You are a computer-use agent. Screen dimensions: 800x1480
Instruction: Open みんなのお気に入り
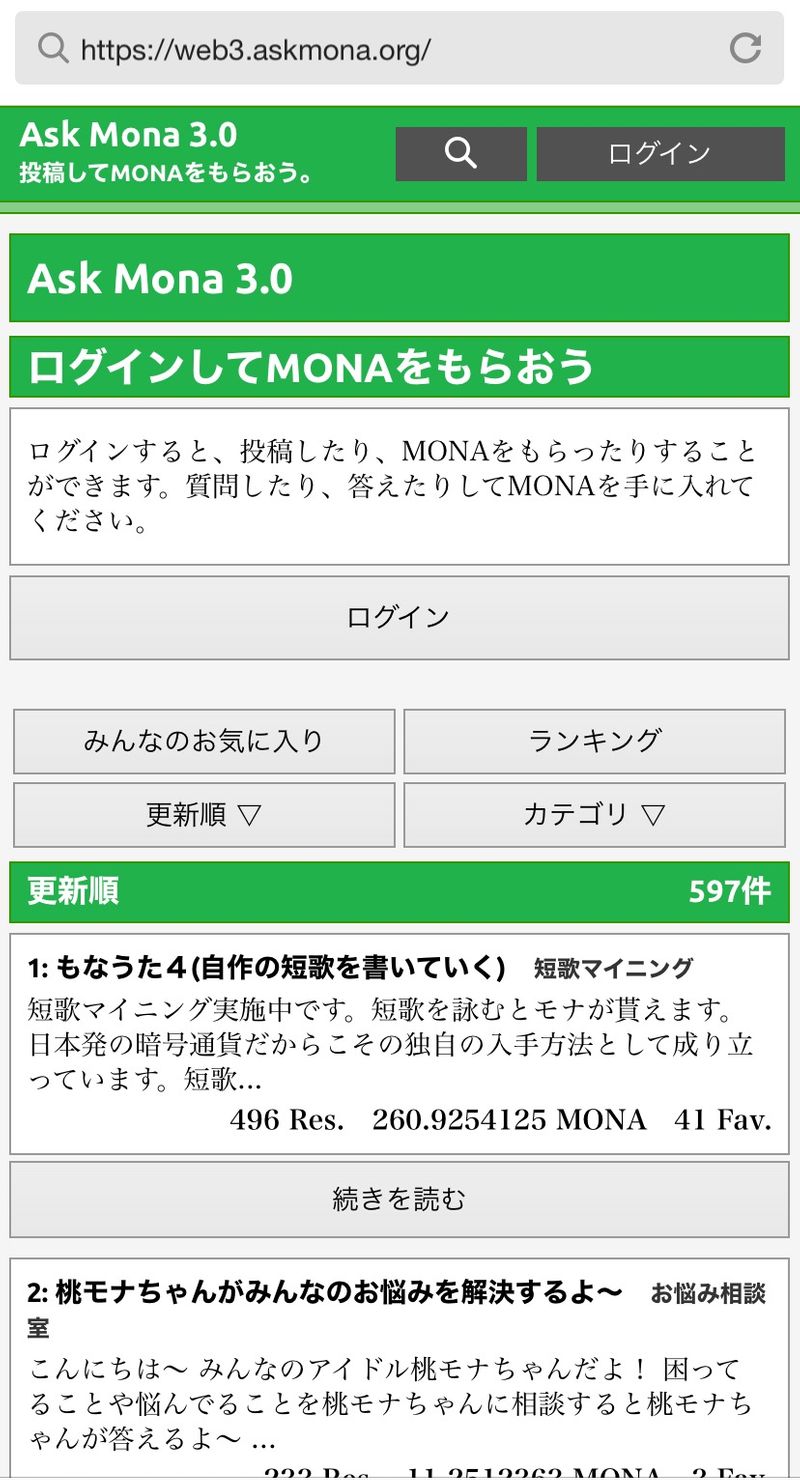click(x=204, y=741)
